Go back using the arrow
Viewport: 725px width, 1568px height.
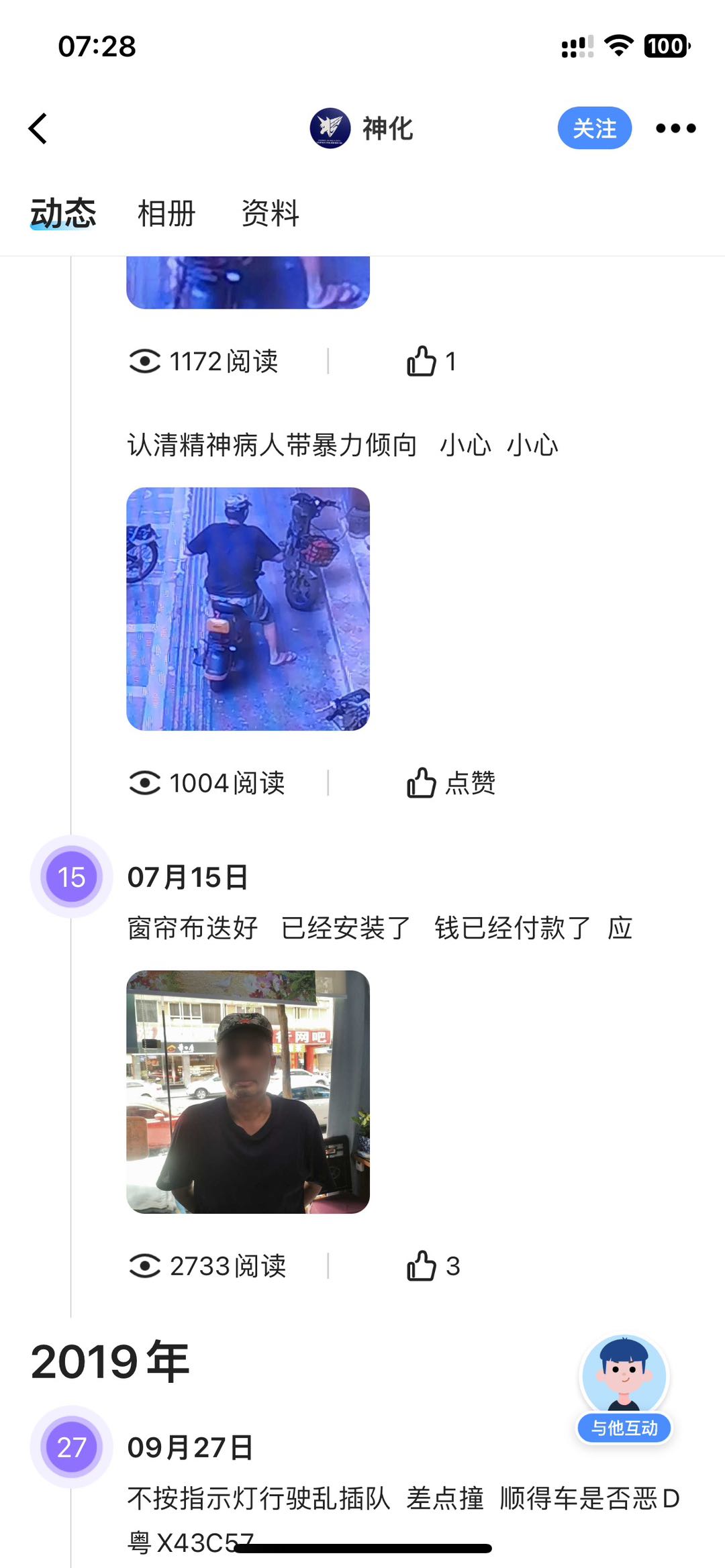pyautogui.click(x=38, y=128)
